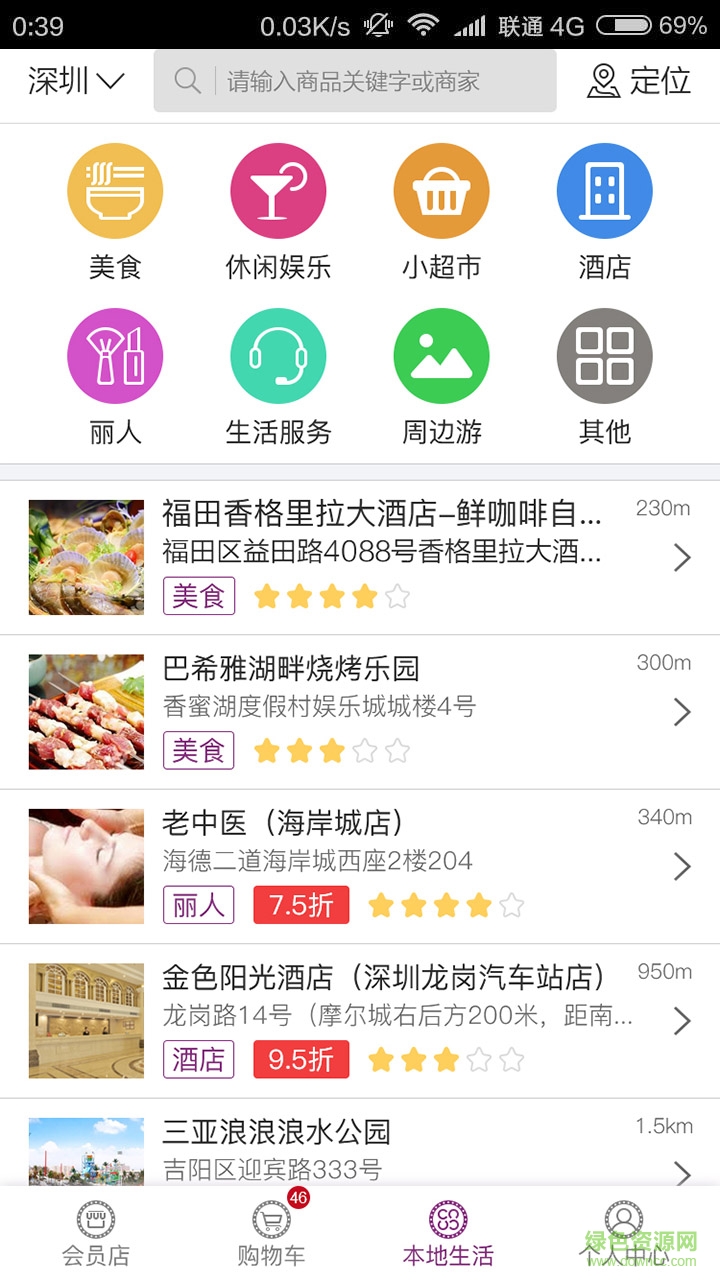Screen dimensions: 720x1280
Task: Browse the 酒店 hotel category
Action: pyautogui.click(x=604, y=211)
